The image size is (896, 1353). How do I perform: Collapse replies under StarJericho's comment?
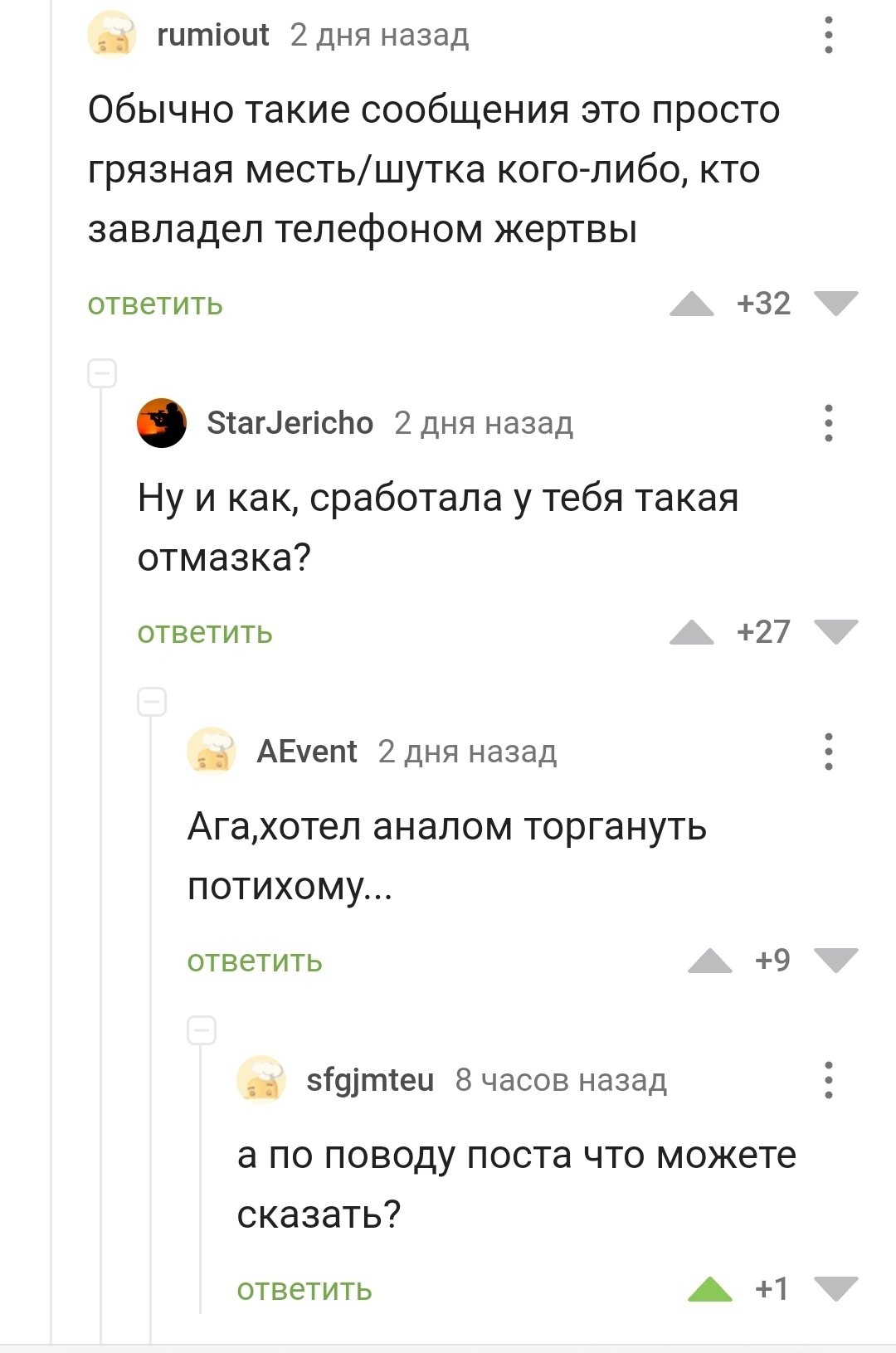tap(152, 703)
